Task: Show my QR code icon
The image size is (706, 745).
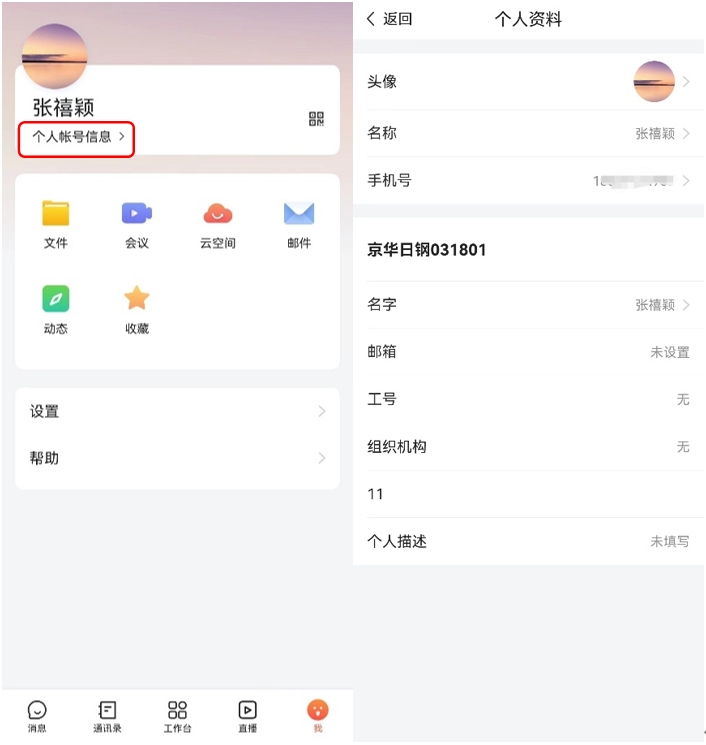Action: click(x=316, y=120)
